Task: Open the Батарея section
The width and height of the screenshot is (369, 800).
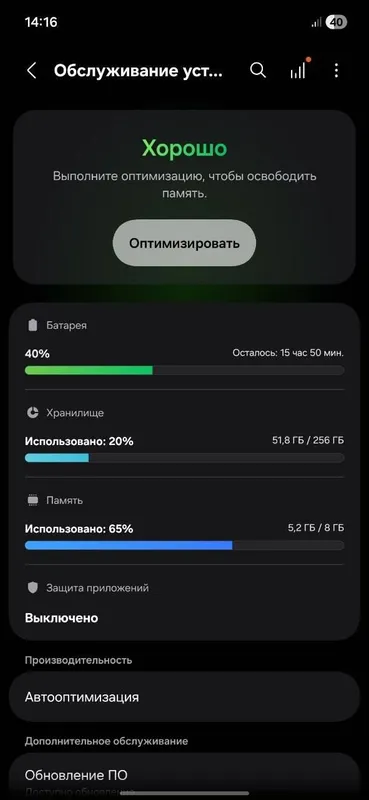Action: pyautogui.click(x=184, y=347)
